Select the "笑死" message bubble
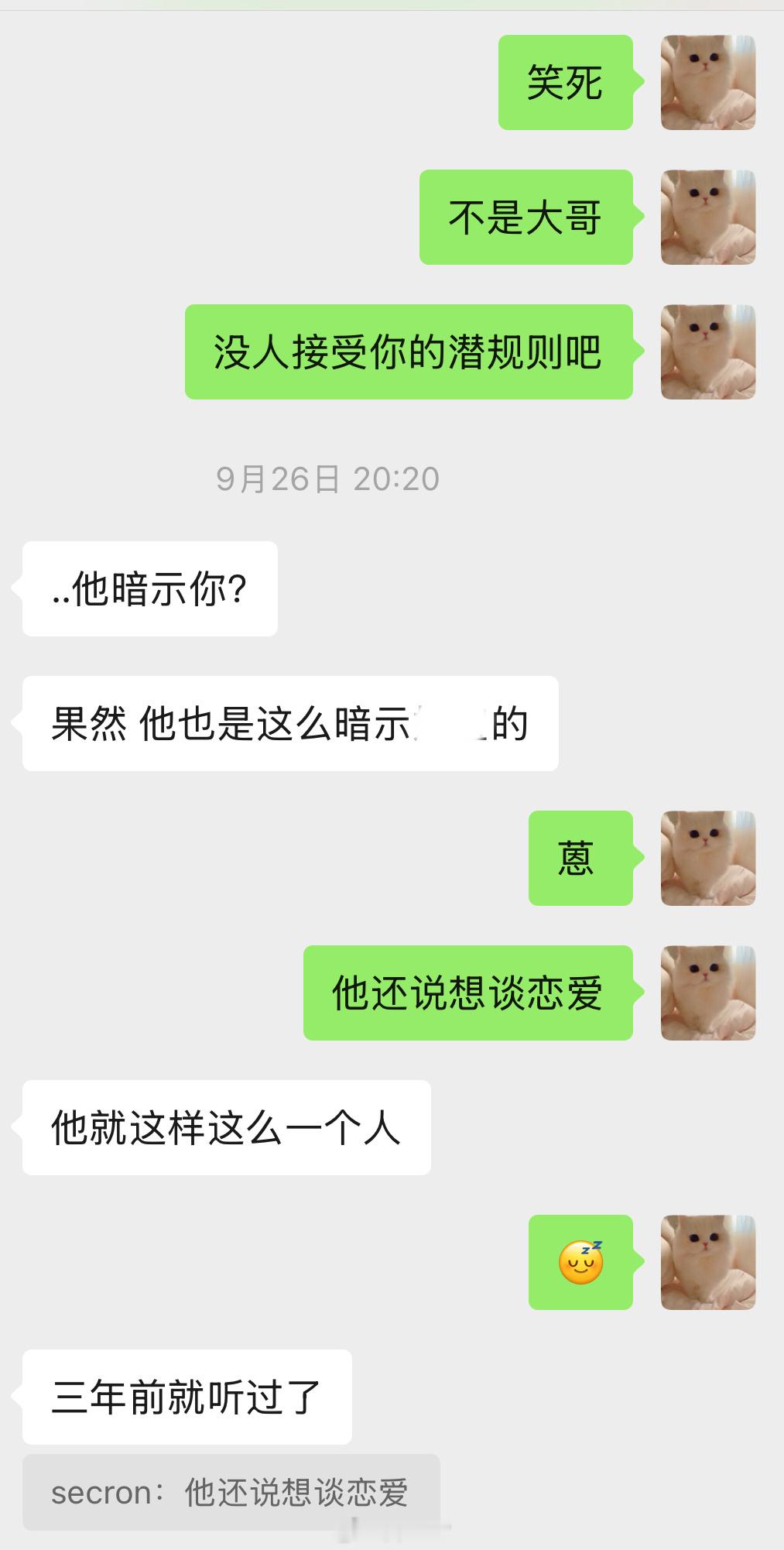This screenshot has width=784, height=1550. coord(566,83)
